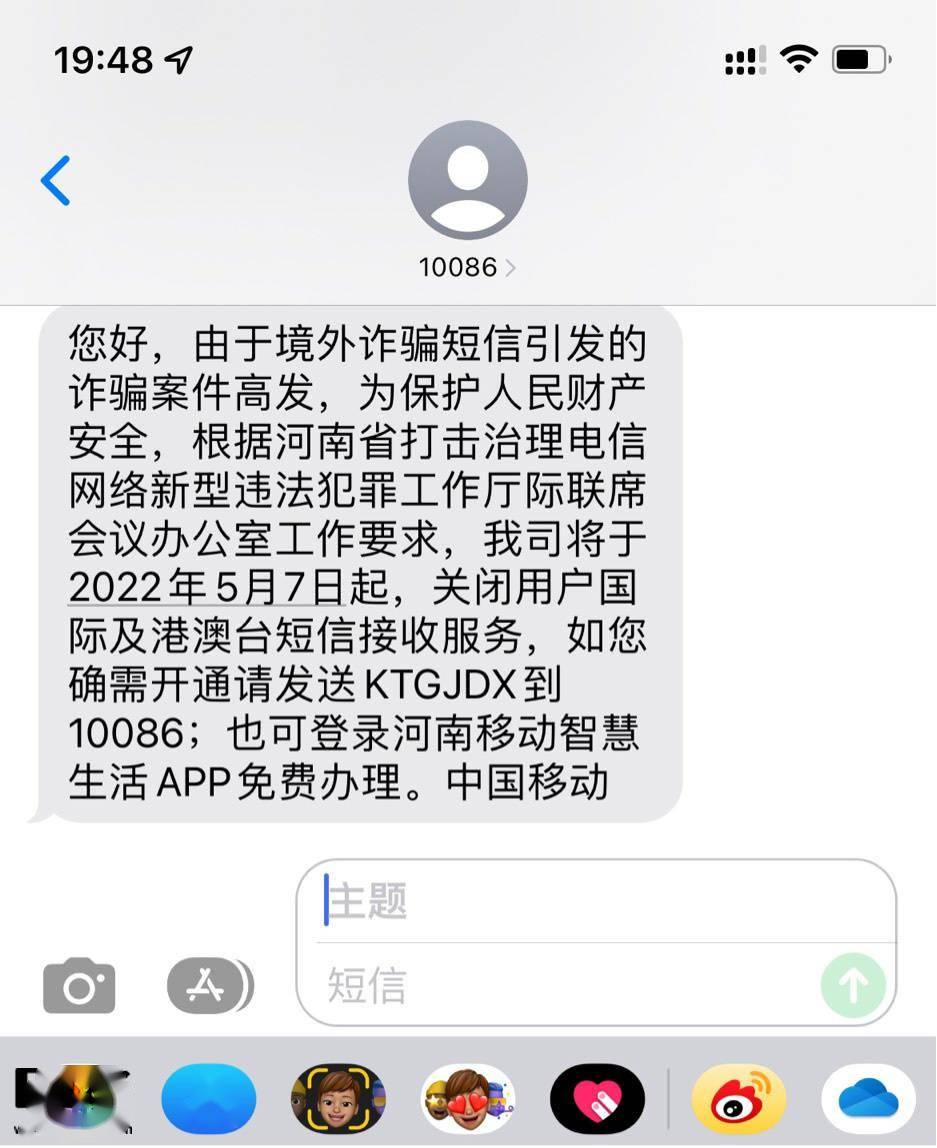Viewport: 937px width, 1148px height.
Task: Open Memoji stickers in the app drawer
Action: [468, 1098]
